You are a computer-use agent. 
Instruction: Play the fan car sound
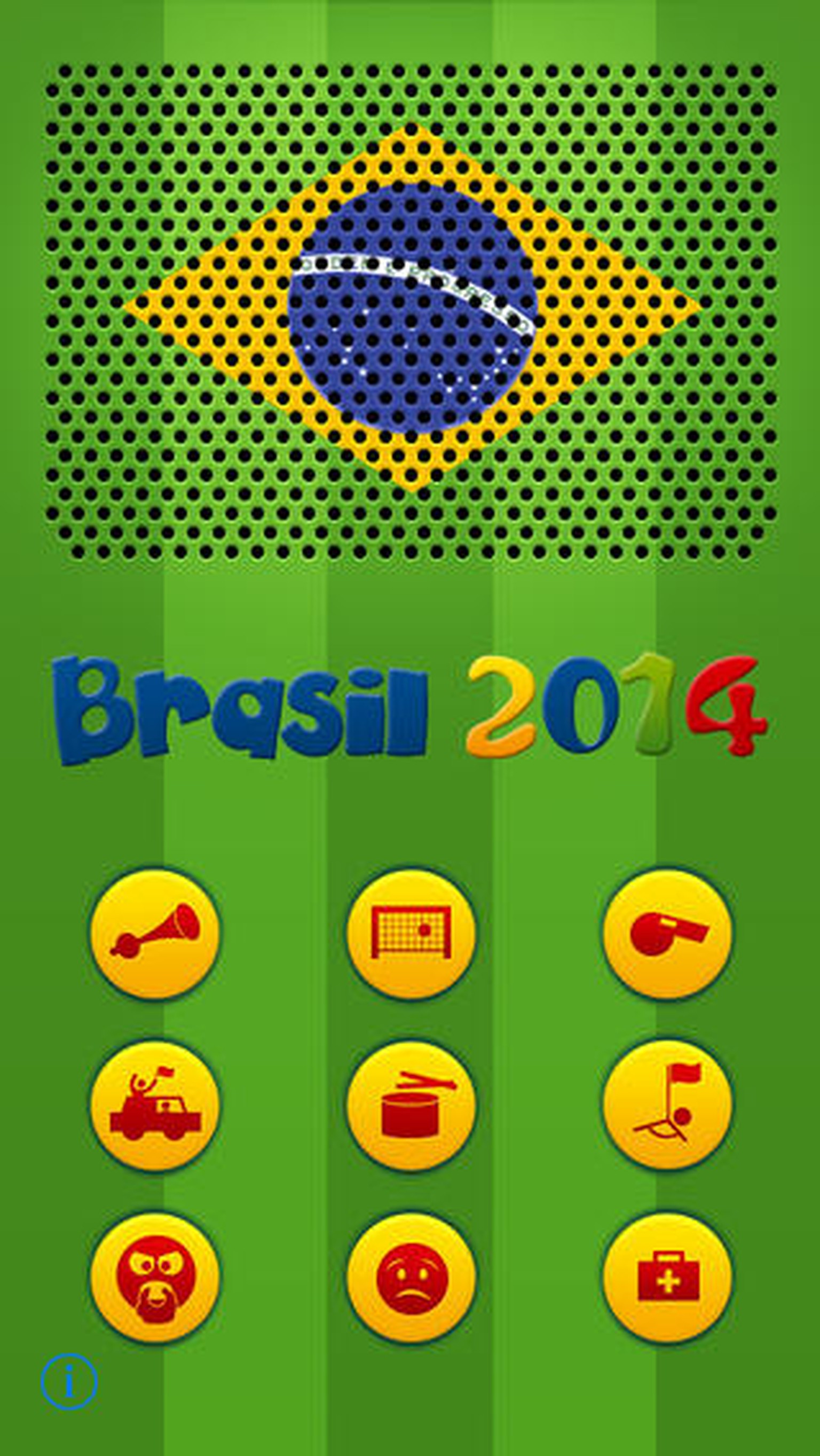point(155,1106)
